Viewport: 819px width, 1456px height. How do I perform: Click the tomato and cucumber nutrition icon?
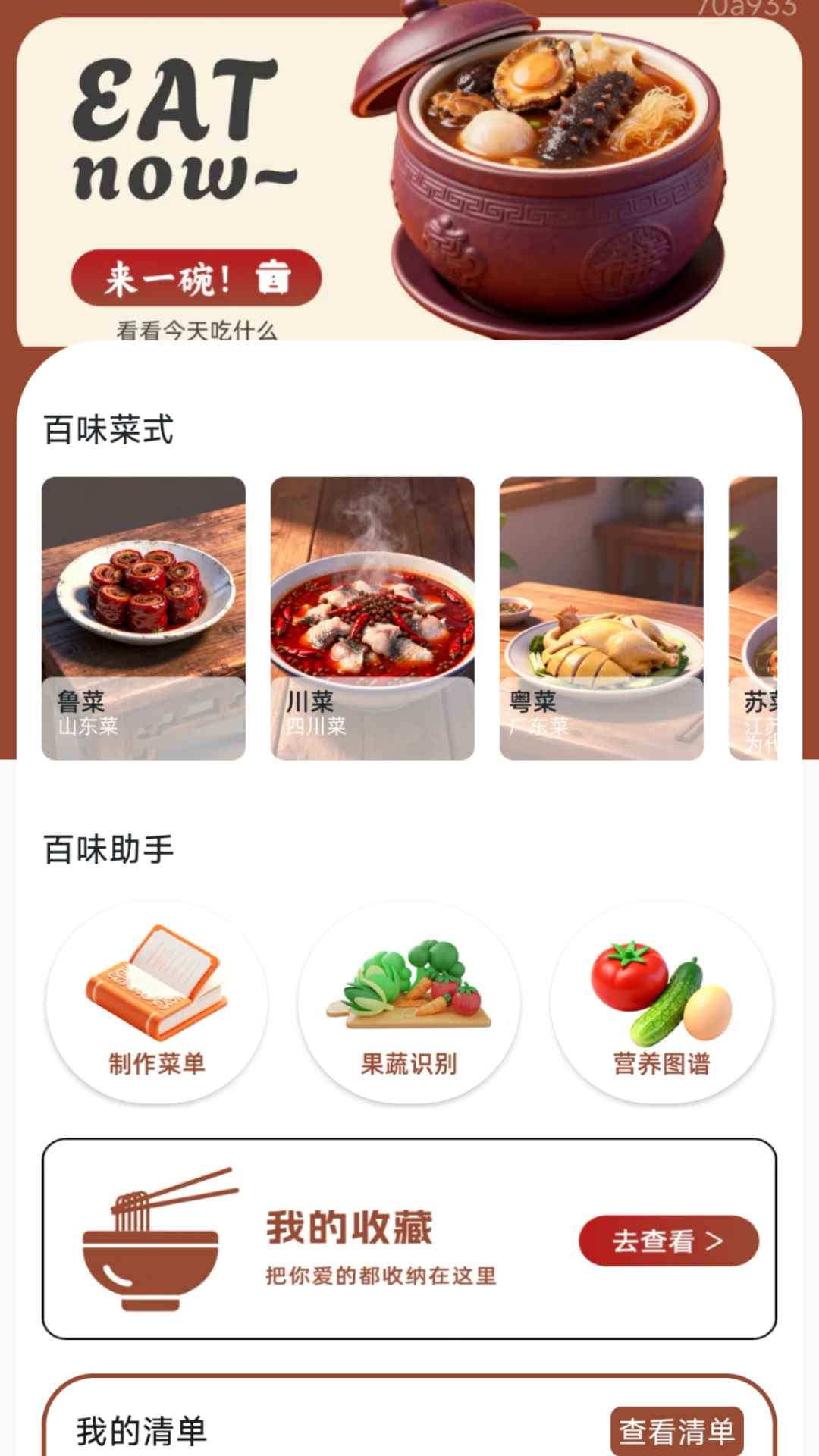click(x=661, y=978)
